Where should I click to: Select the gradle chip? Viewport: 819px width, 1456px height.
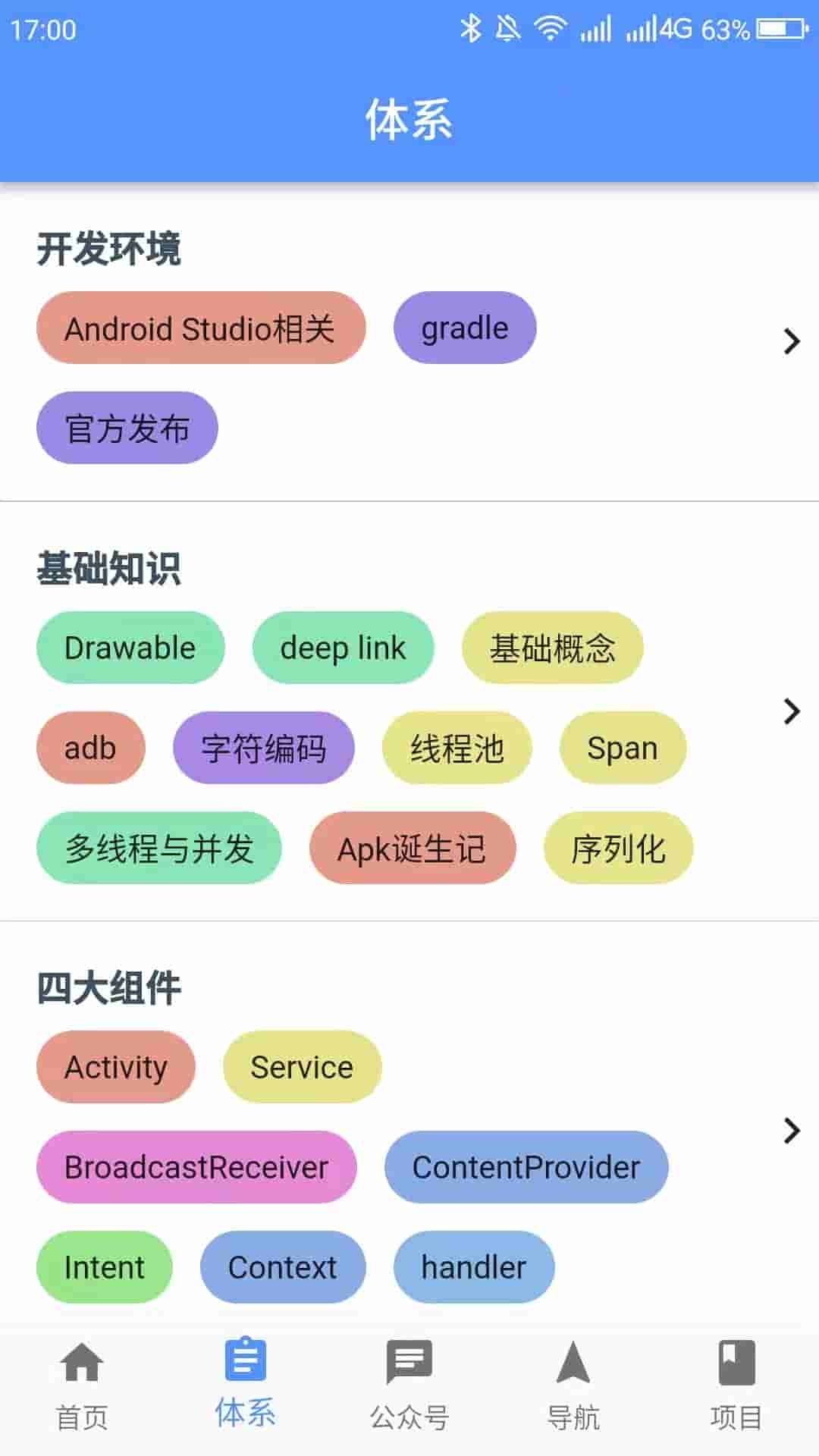465,328
